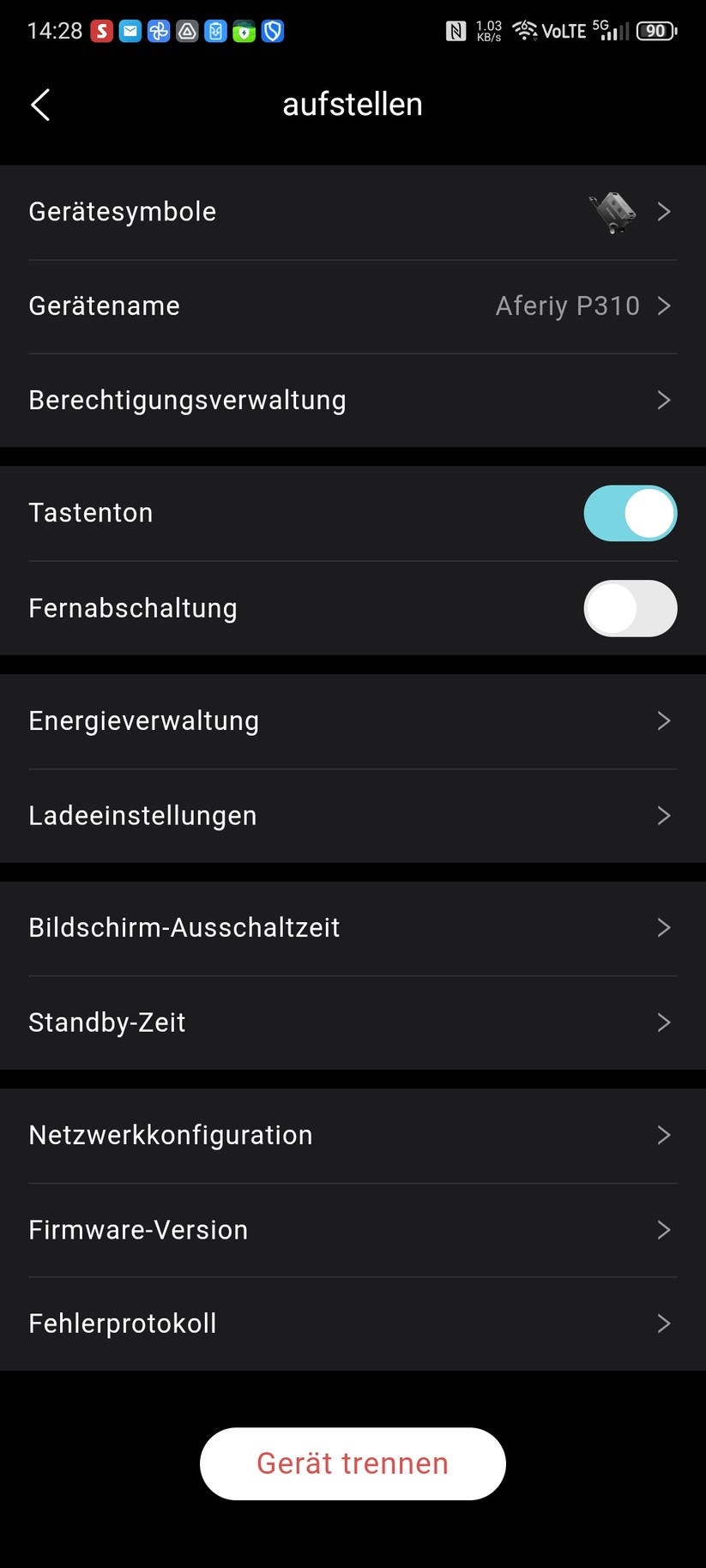Image resolution: width=706 pixels, height=1568 pixels.
Task: Tap the red S notification icon
Action: 102,30
